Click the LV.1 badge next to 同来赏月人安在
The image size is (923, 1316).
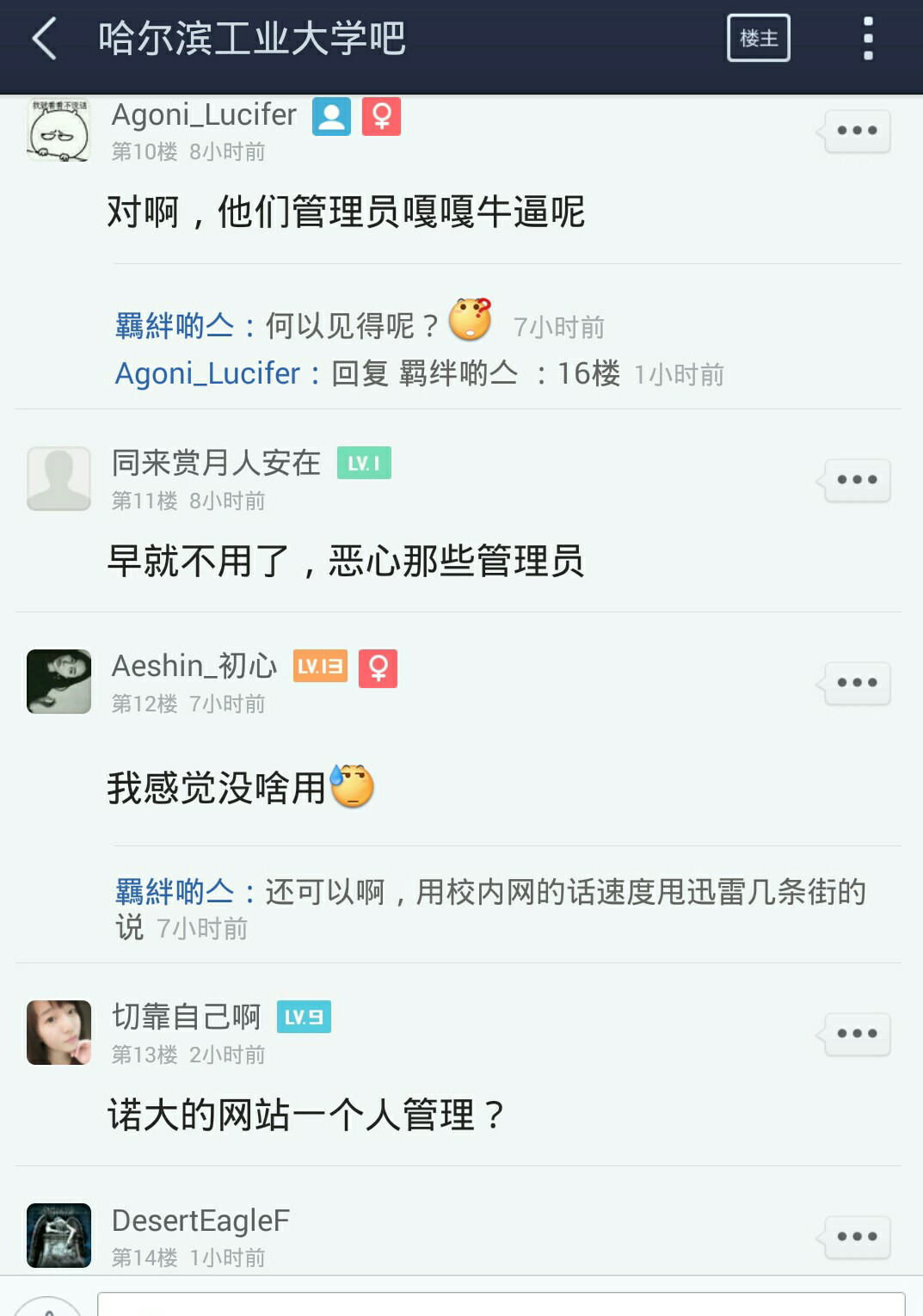click(364, 462)
